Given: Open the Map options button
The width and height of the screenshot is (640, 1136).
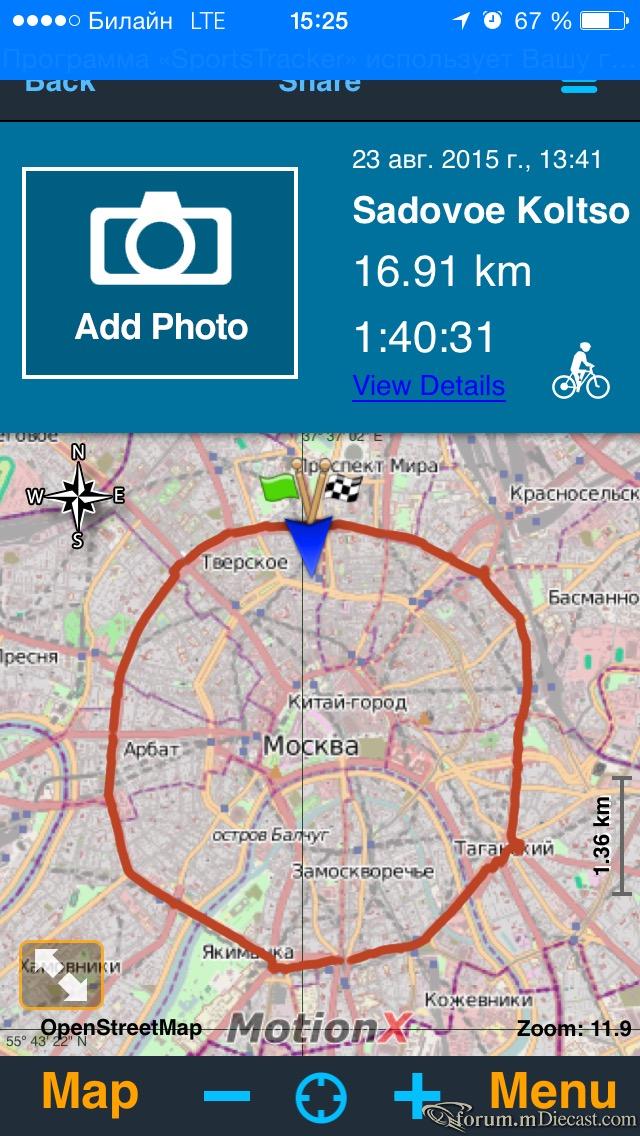Looking at the screenshot, I should point(90,1096).
